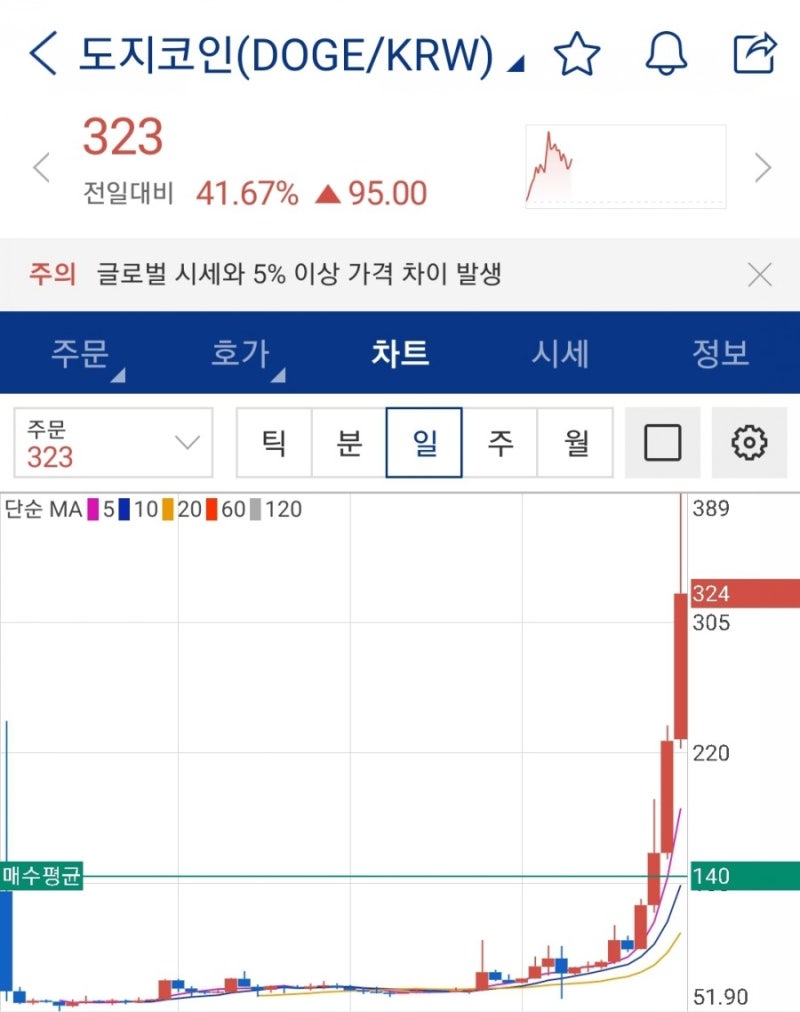Change candle style via the square chart icon
Viewport: 800px width, 1012px height.
click(663, 442)
